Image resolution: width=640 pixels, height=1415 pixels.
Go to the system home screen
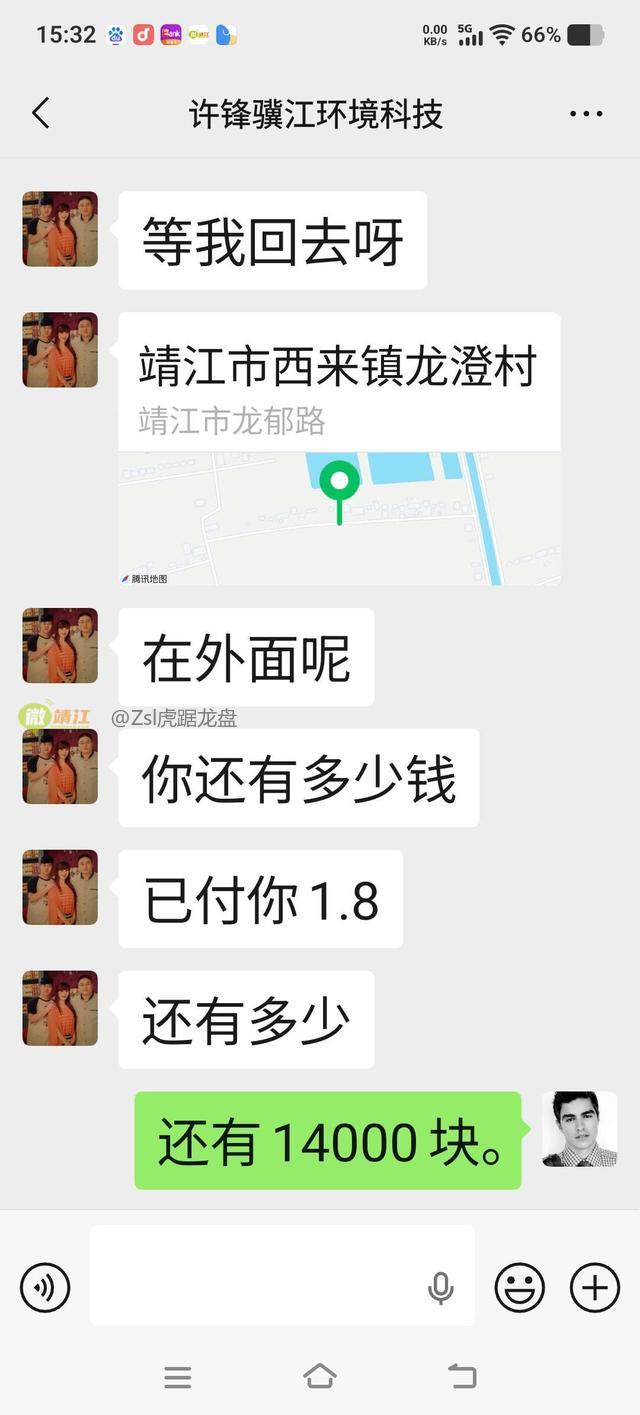pos(319,1377)
